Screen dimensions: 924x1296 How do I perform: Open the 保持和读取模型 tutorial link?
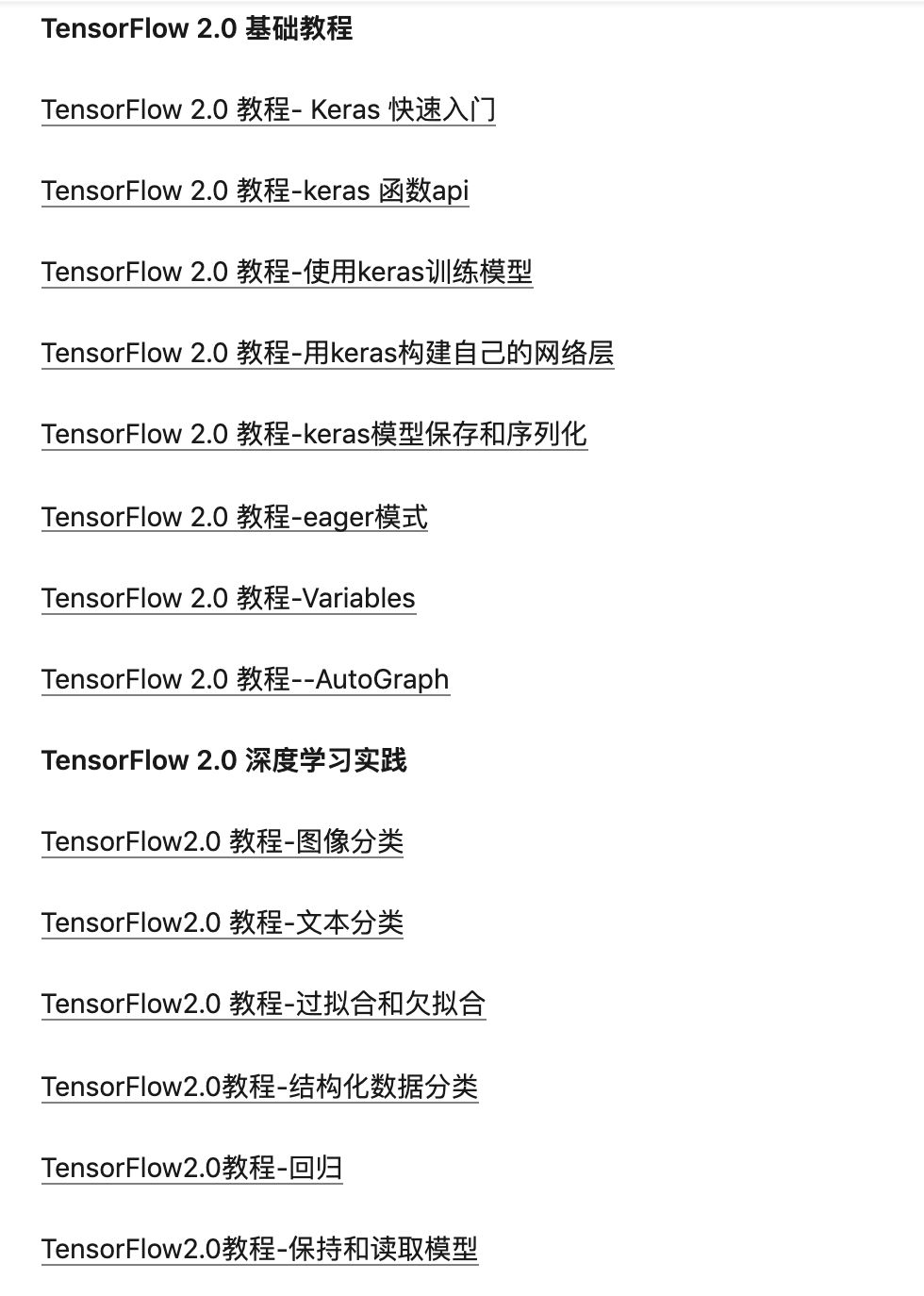click(259, 1249)
